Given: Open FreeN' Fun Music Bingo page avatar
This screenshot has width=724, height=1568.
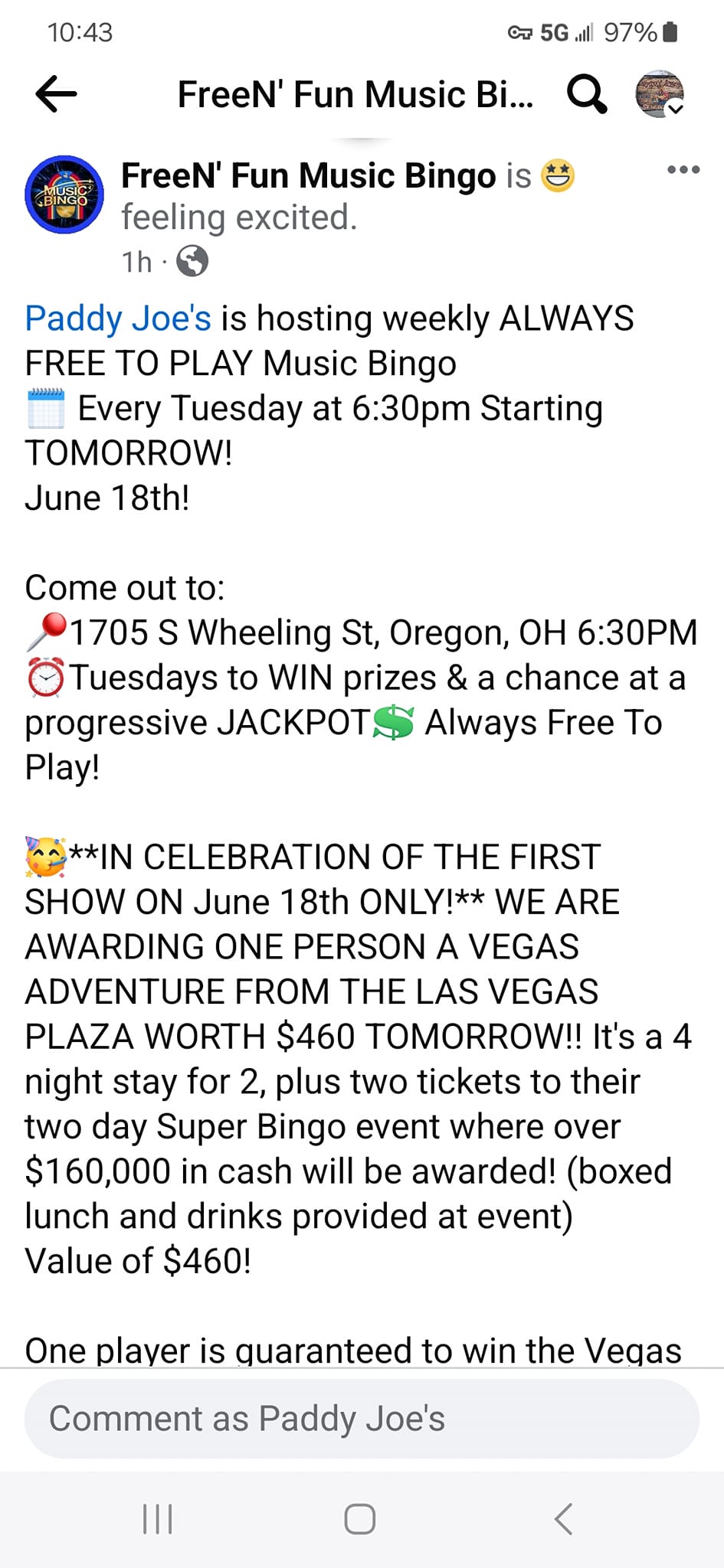Looking at the screenshot, I should tap(64, 194).
